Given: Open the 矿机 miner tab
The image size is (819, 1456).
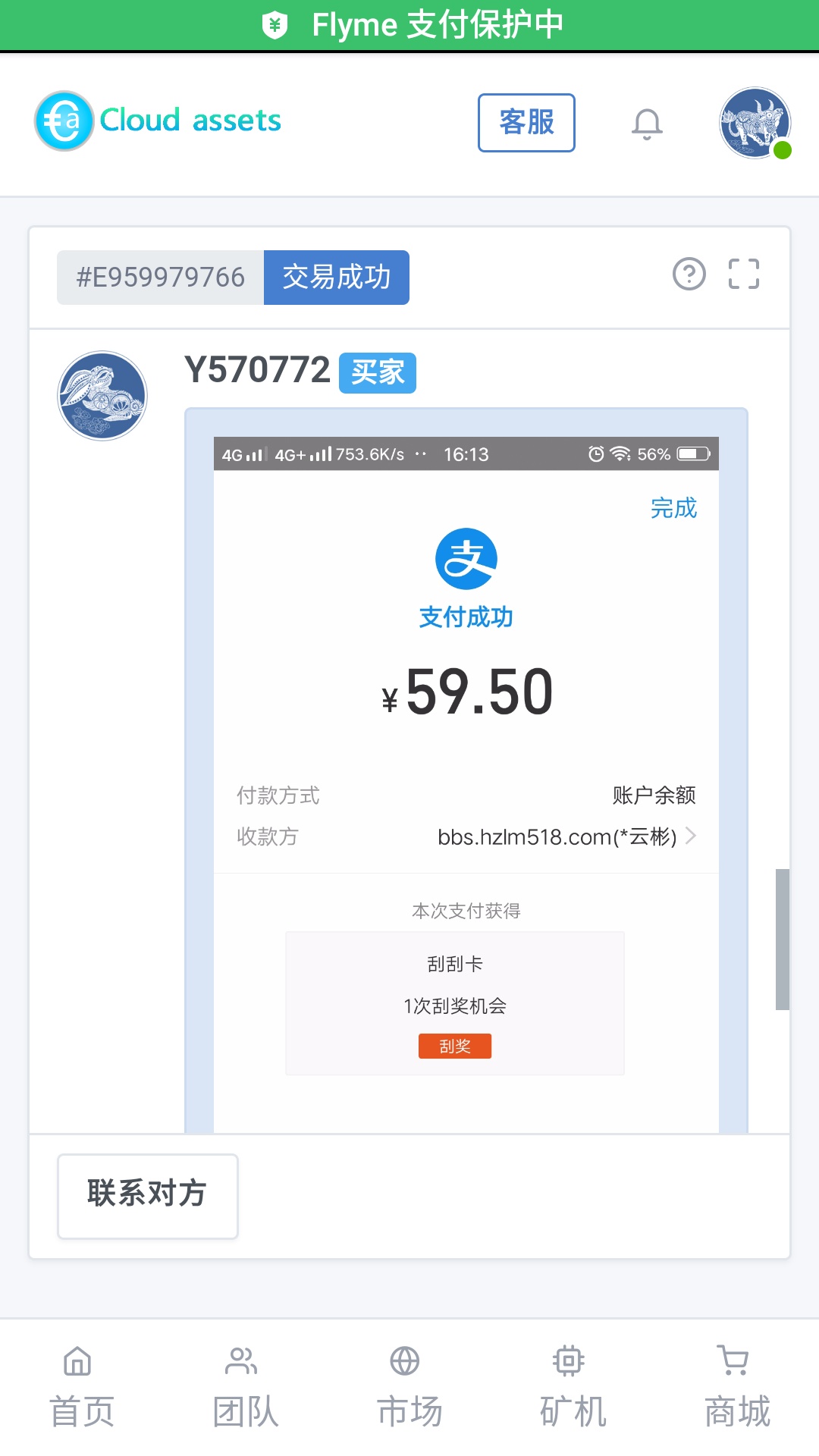Looking at the screenshot, I should (572, 1388).
